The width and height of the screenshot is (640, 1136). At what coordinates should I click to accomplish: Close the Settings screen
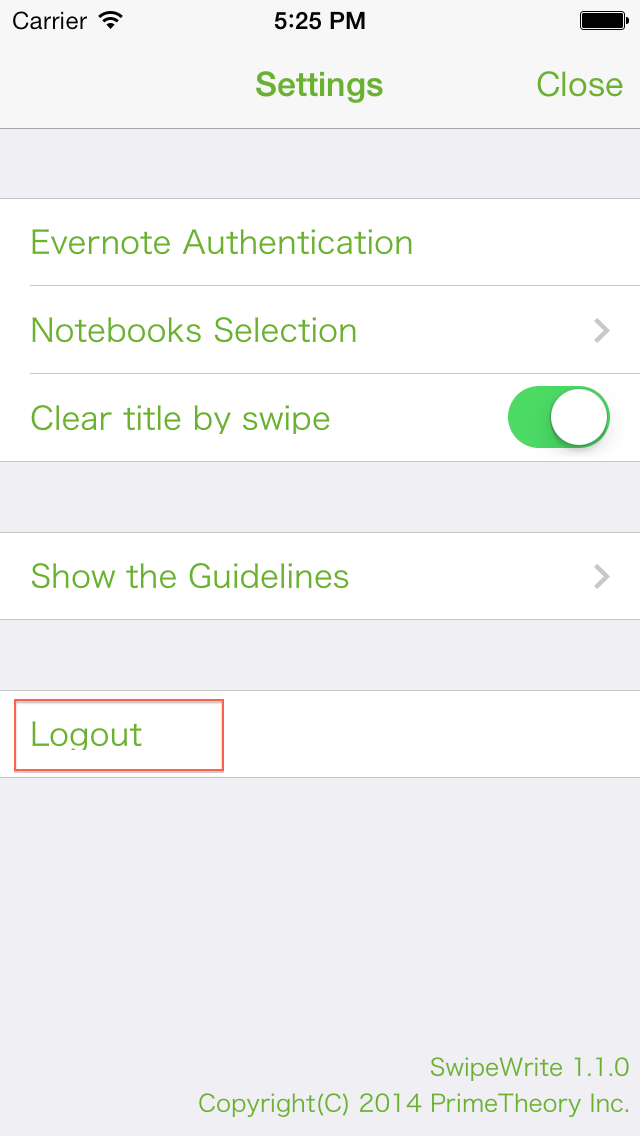point(579,85)
